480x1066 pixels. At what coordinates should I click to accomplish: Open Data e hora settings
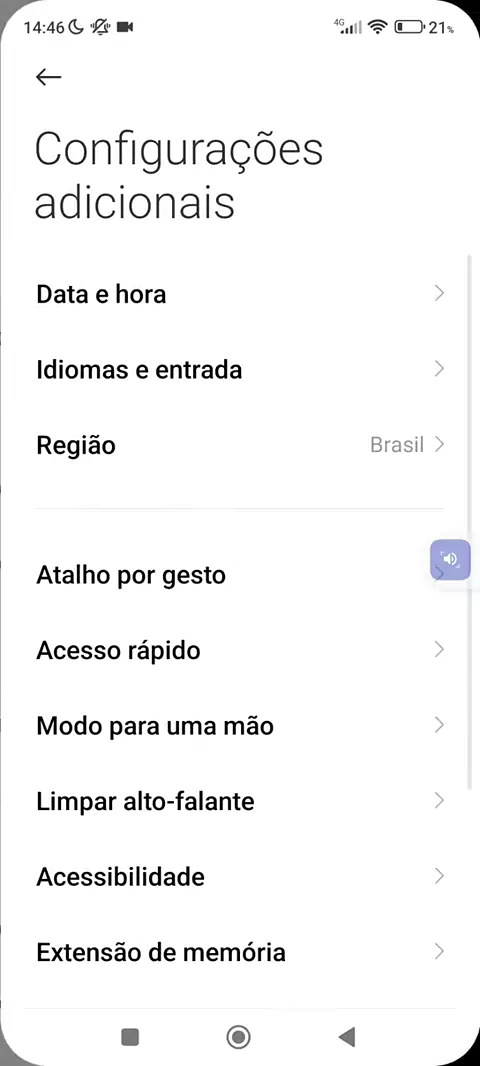(240, 294)
